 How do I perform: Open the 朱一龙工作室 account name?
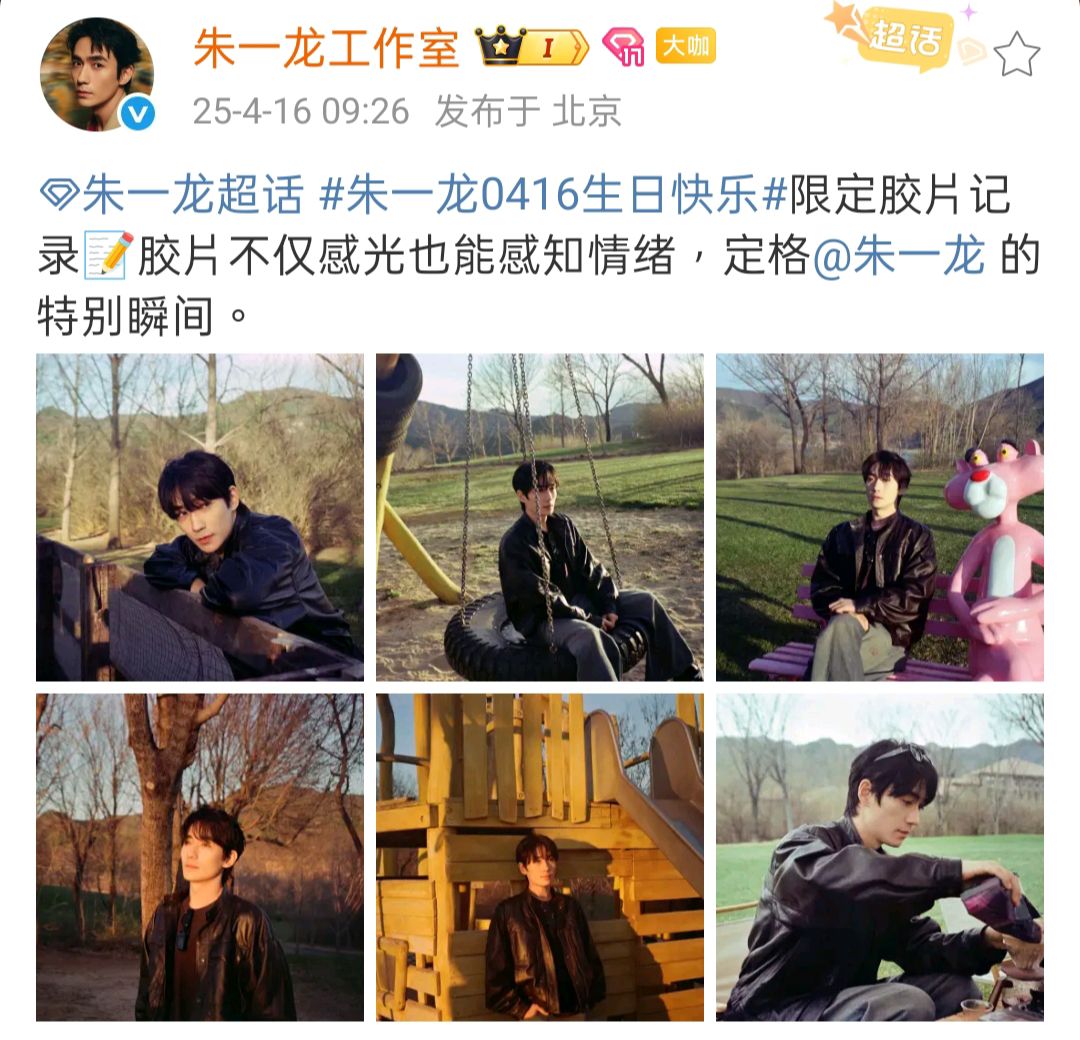pyautogui.click(x=326, y=48)
